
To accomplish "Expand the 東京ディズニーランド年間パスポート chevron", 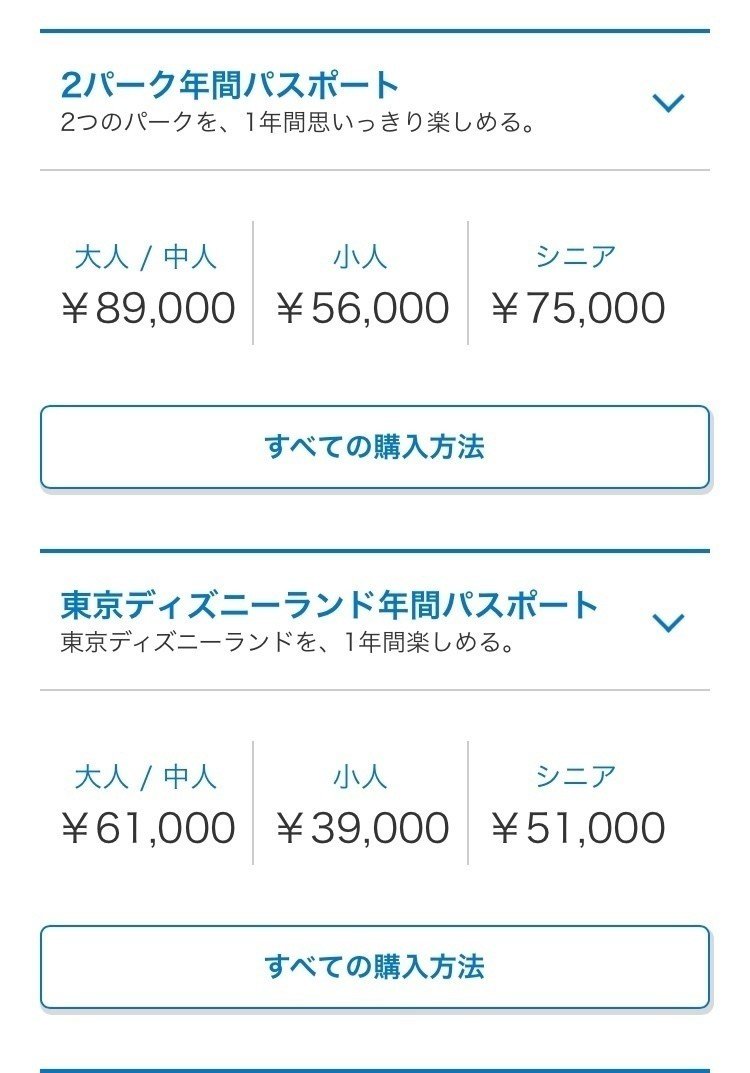I will pyautogui.click(x=667, y=622).
